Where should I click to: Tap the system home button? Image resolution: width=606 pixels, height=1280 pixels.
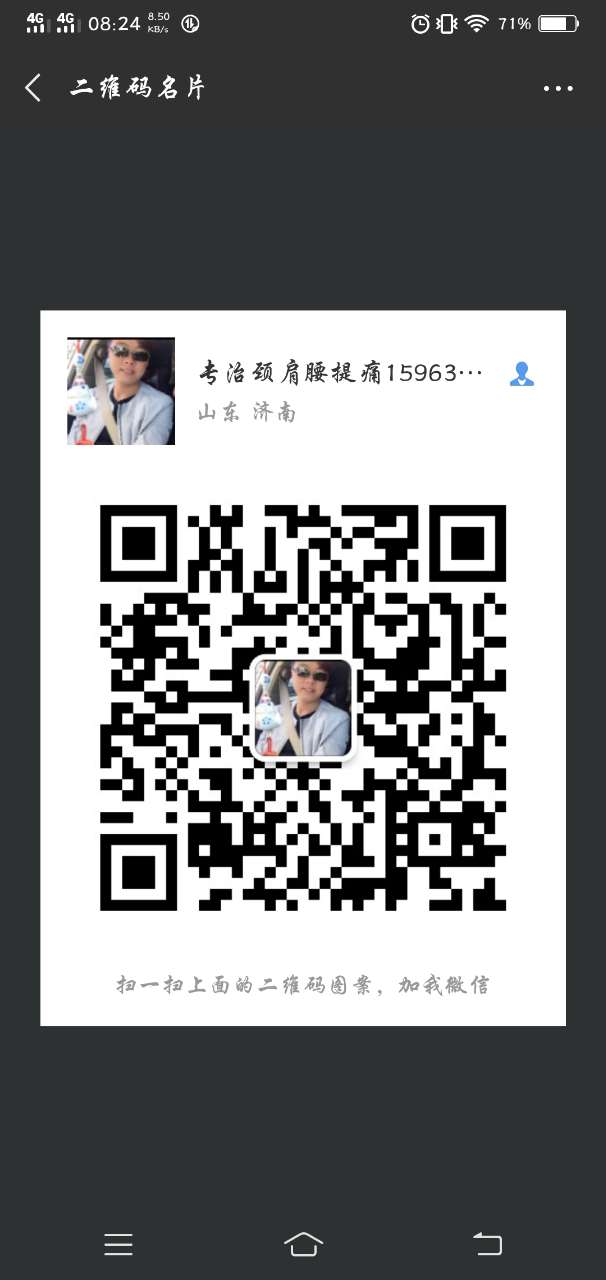coord(303,1243)
